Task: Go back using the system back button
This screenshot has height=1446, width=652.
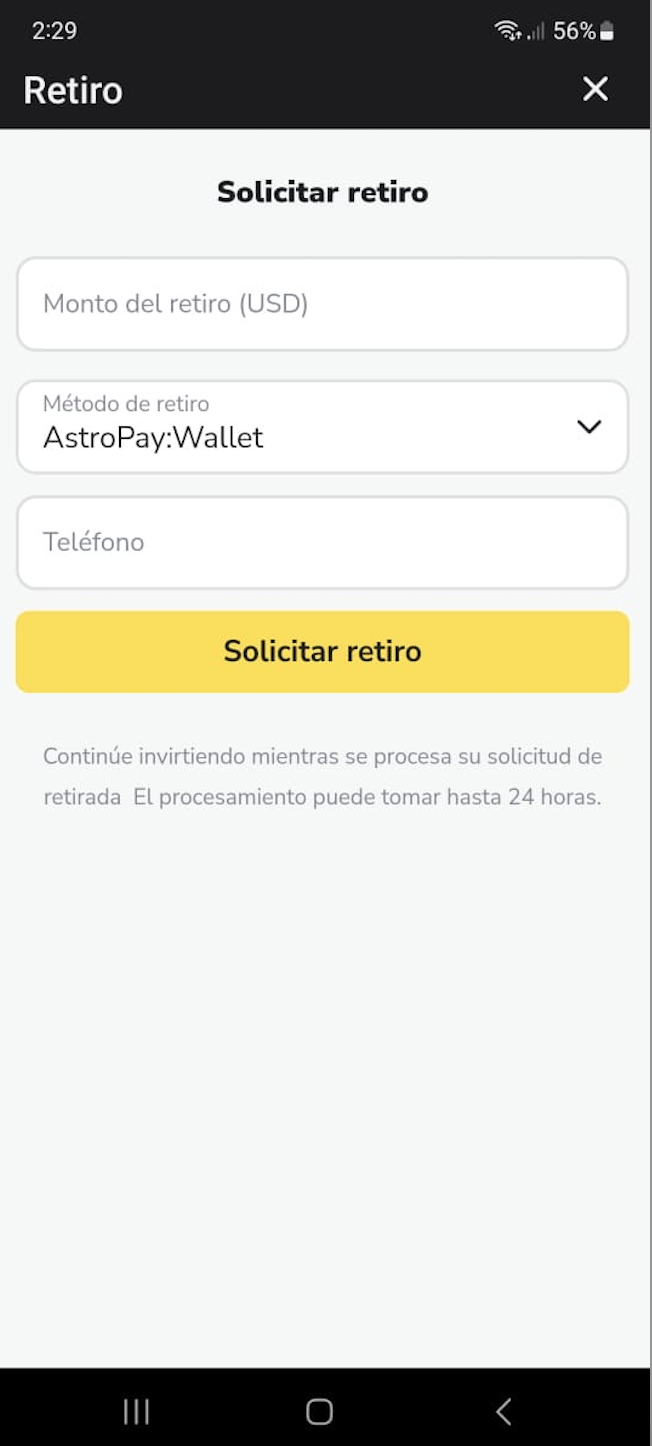Action: pyautogui.click(x=504, y=1411)
